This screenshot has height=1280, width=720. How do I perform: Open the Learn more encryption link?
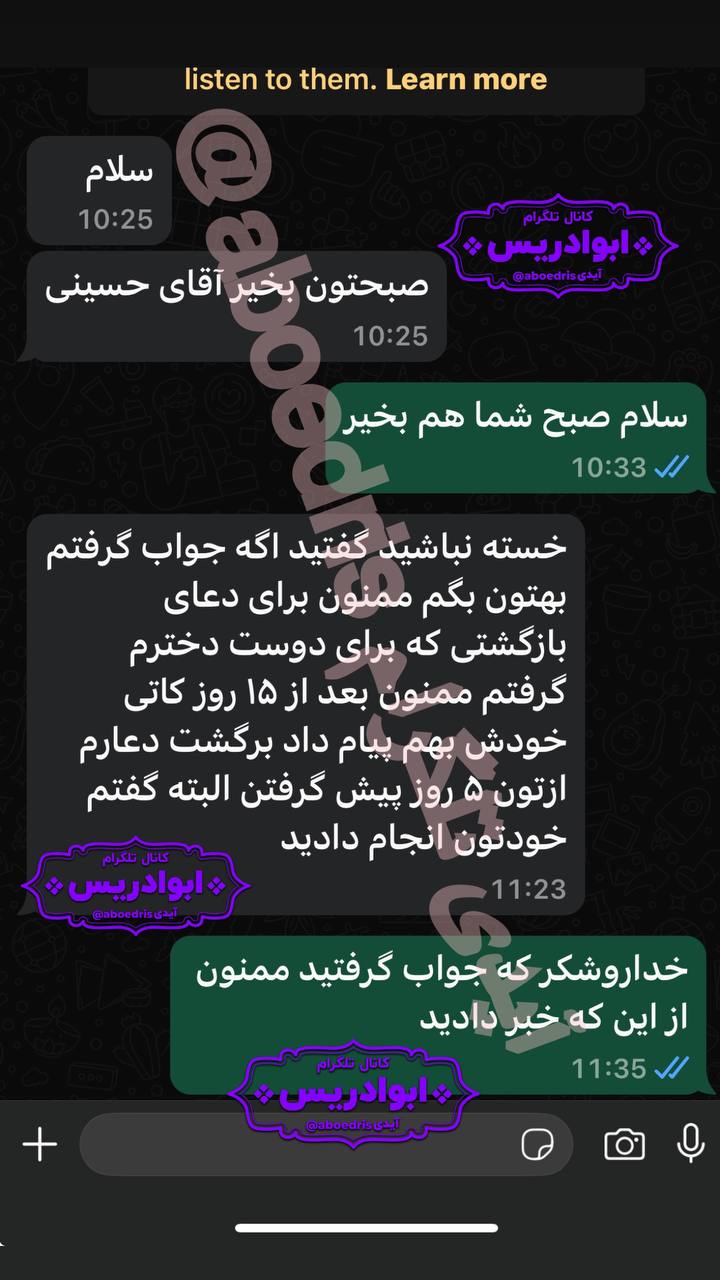466,79
